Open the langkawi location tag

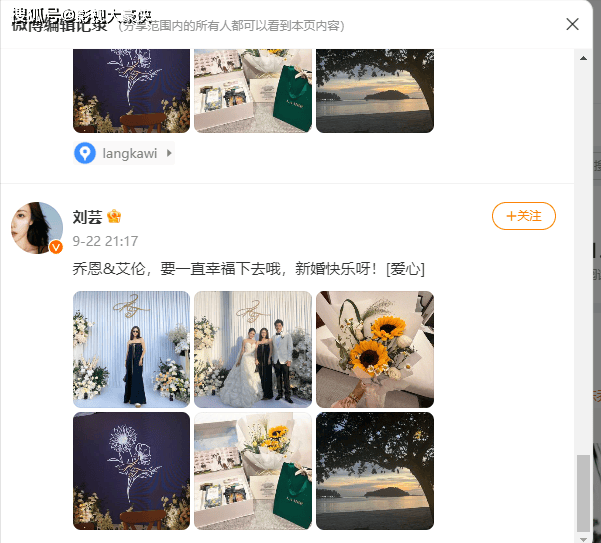[125, 153]
